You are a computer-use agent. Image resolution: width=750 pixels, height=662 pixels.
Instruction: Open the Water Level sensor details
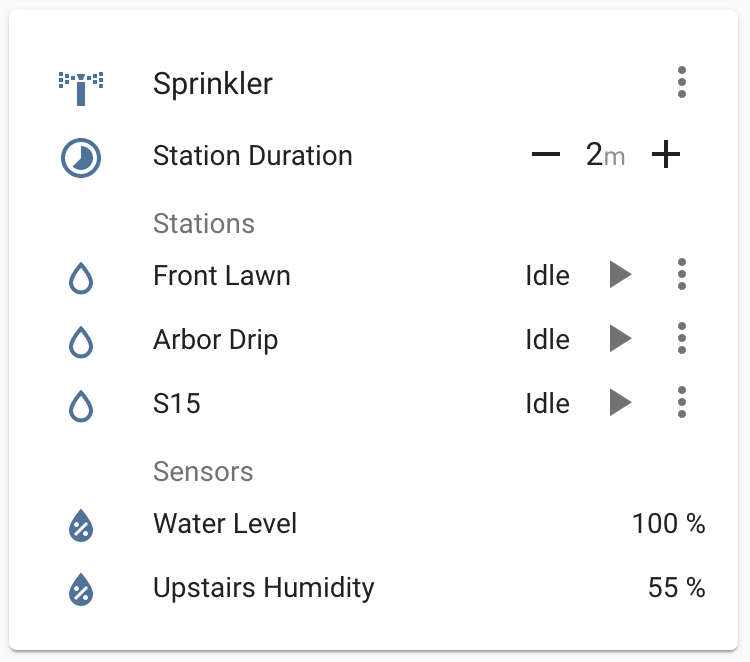tap(225, 523)
